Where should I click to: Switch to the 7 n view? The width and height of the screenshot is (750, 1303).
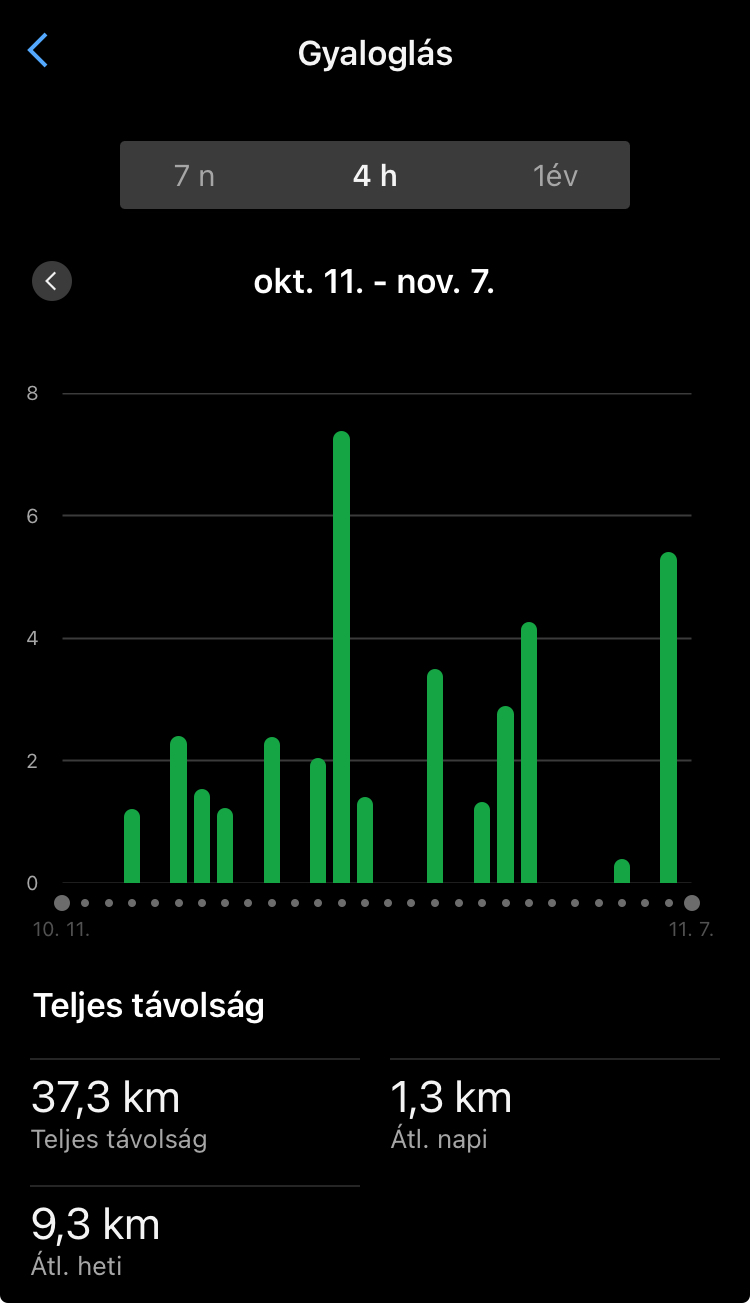(x=195, y=176)
